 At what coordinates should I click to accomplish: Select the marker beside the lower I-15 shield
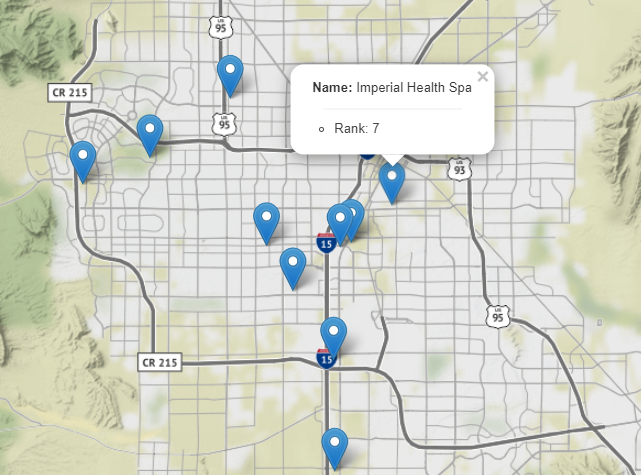click(333, 335)
